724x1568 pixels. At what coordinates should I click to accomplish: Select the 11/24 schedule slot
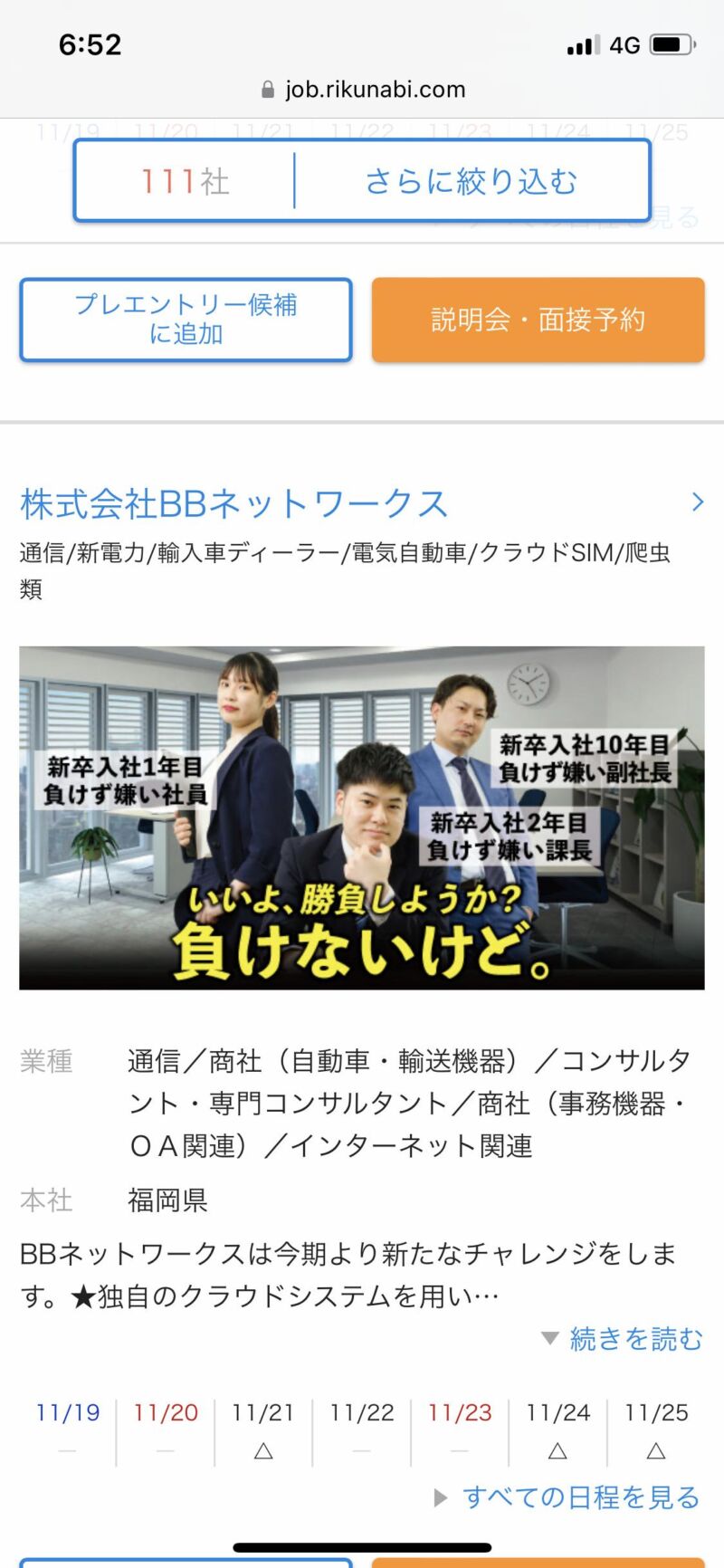(x=557, y=1431)
